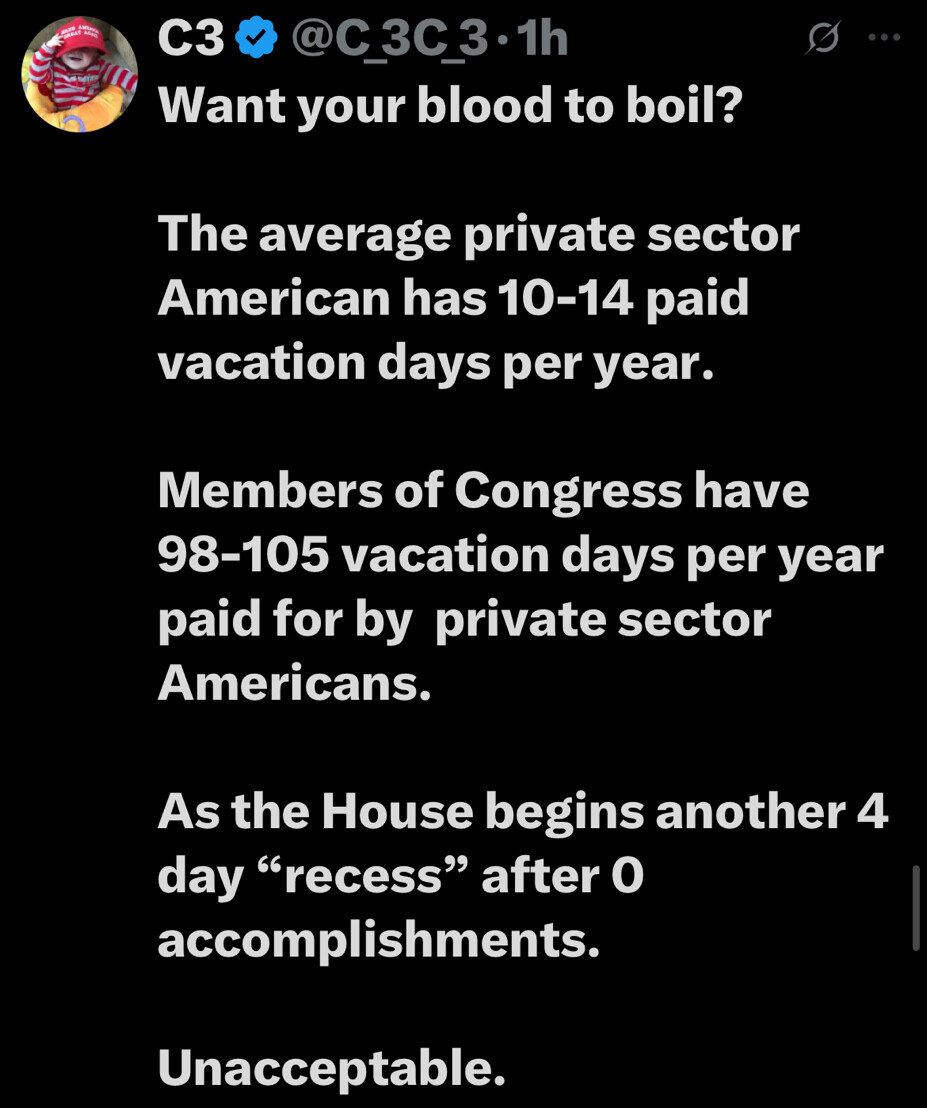
Task: Open C3's profile picture
Action: (79, 74)
